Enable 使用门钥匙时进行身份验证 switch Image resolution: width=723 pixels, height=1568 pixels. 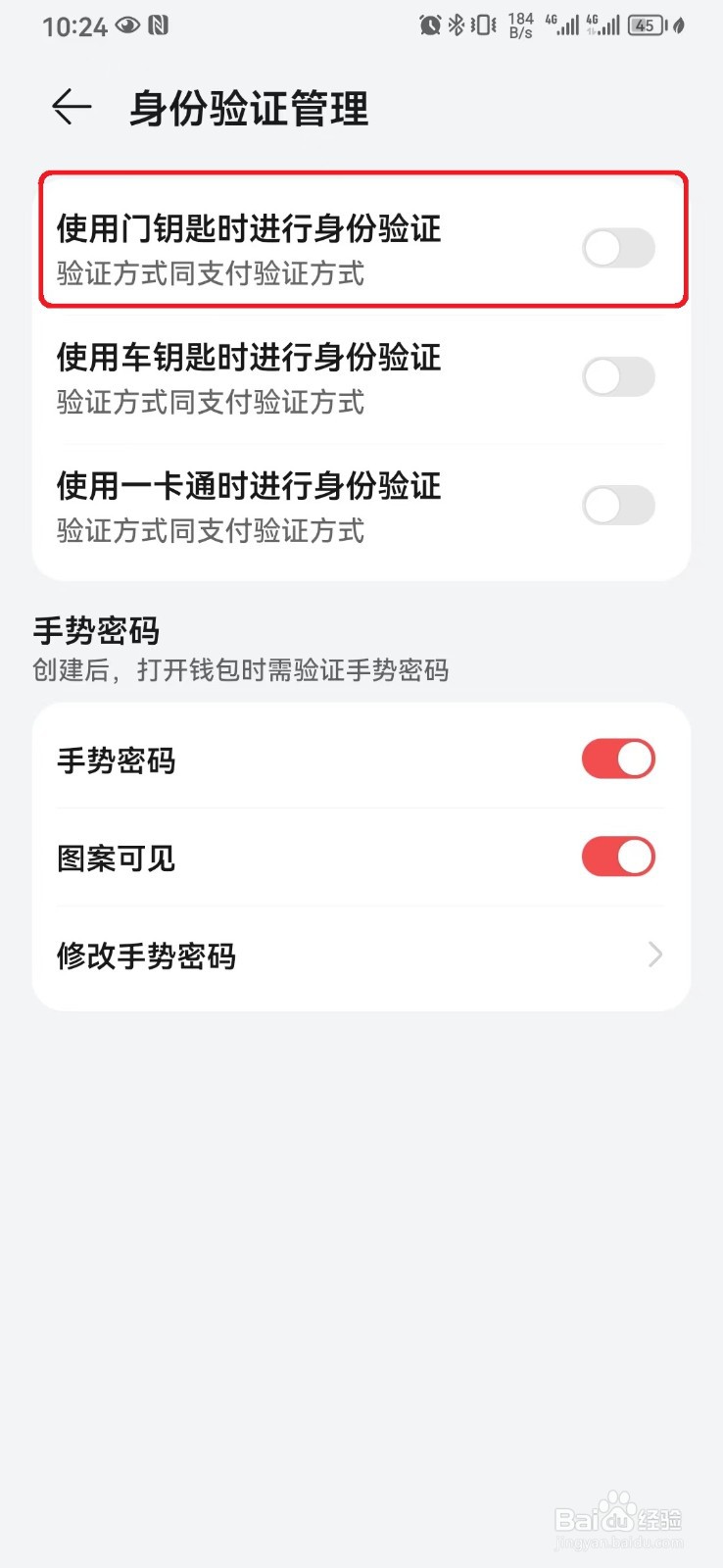(x=618, y=249)
